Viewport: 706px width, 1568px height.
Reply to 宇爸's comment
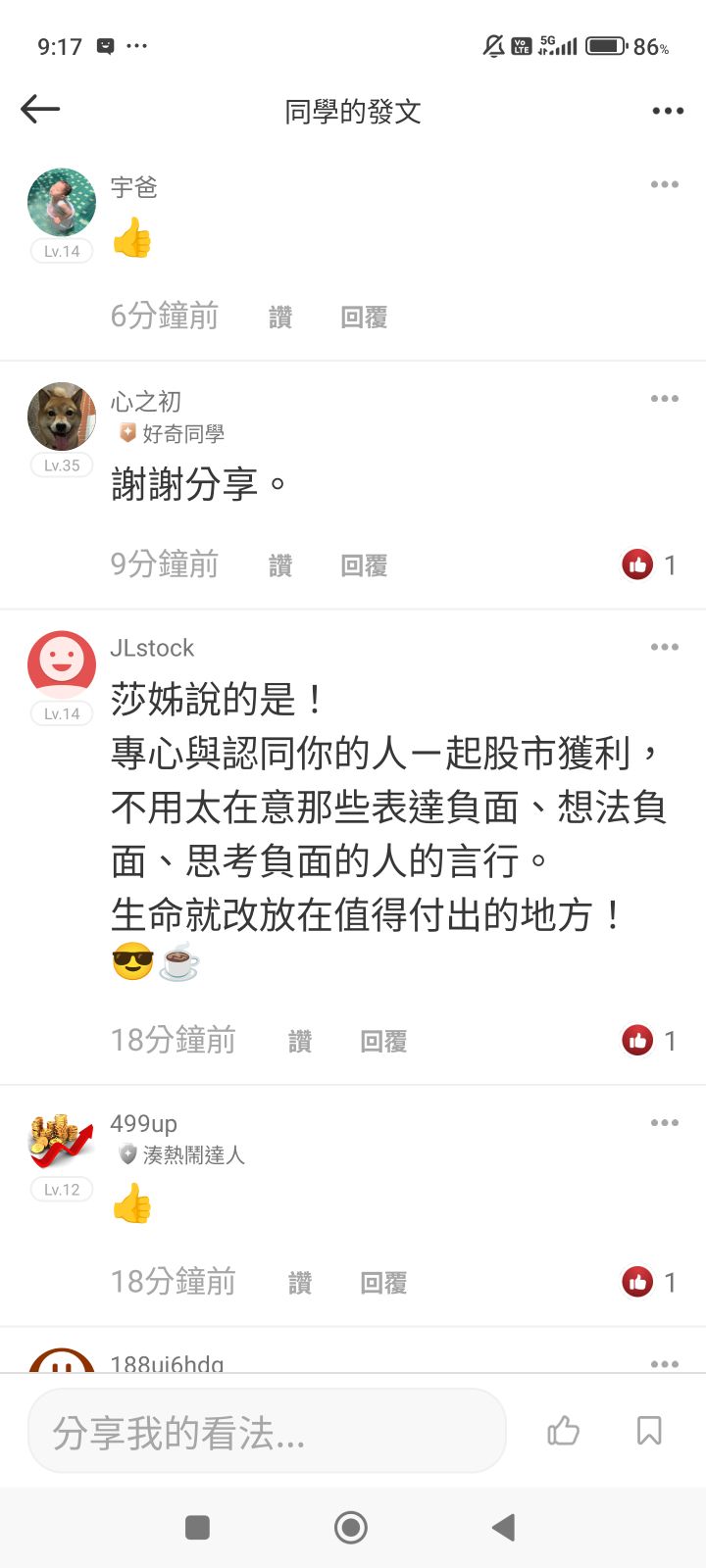[x=364, y=317]
